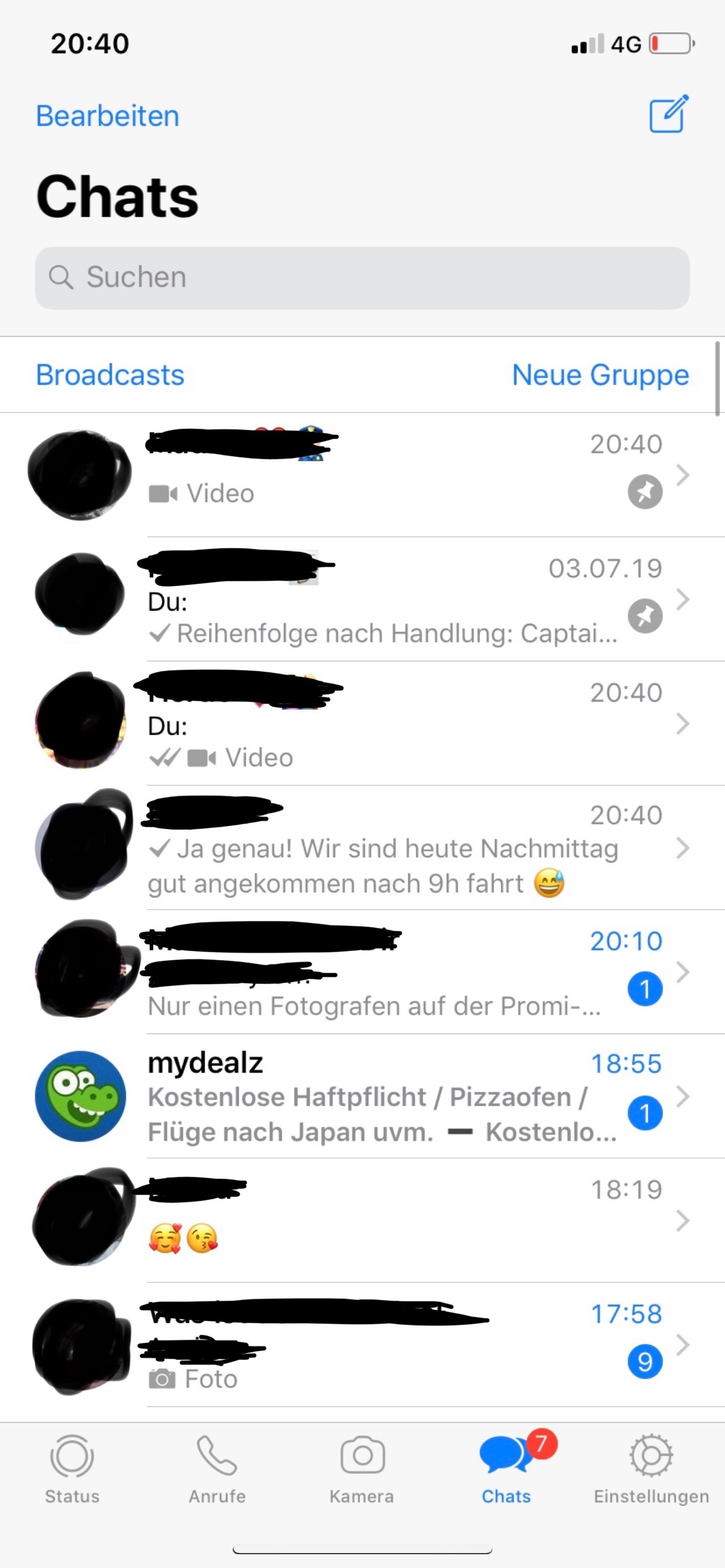Open the chat about 9h fahrt
The width and height of the screenshot is (725, 1568).
pyautogui.click(x=372, y=848)
